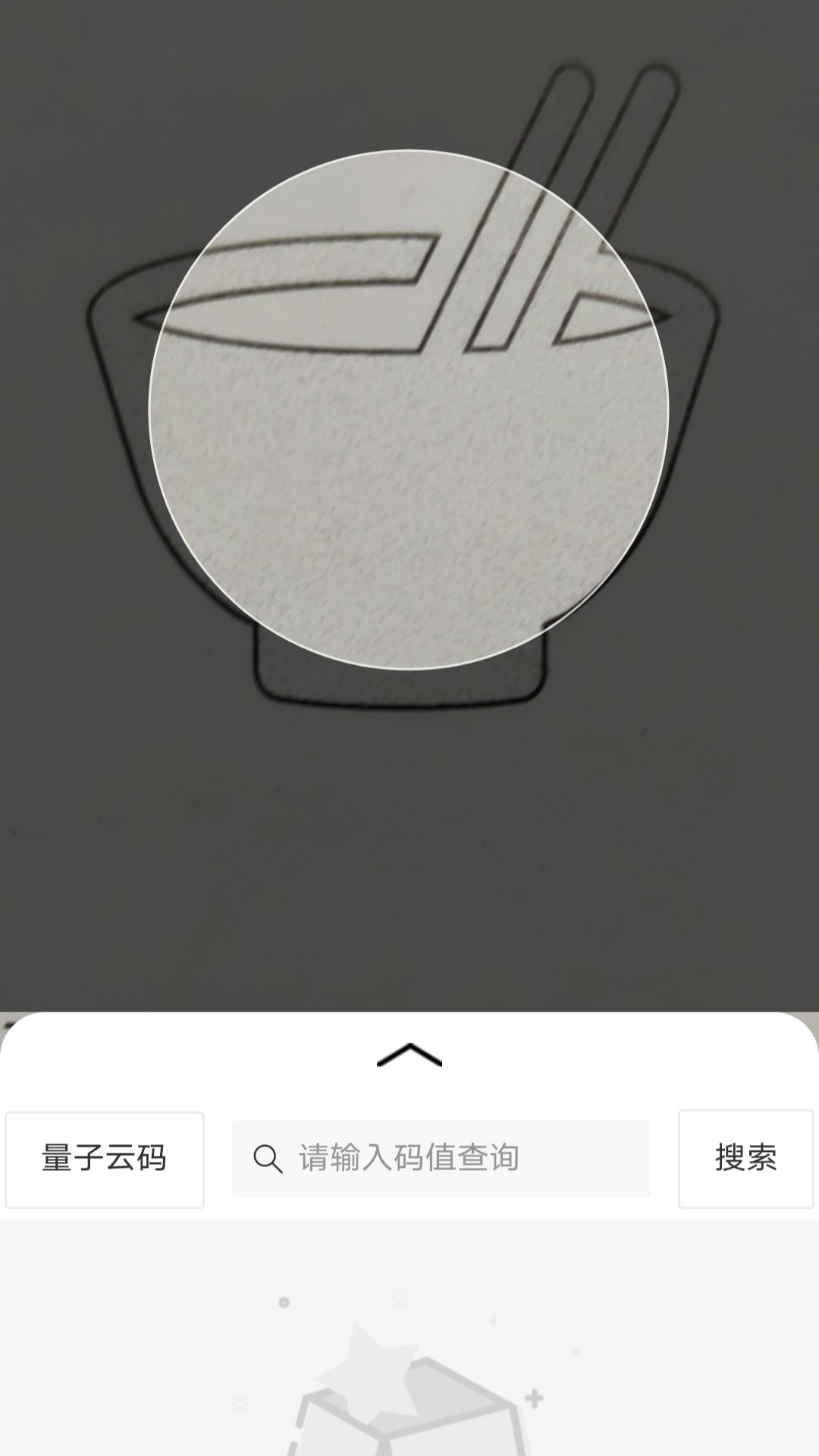Tap the 量子云码 button
The height and width of the screenshot is (1456, 819).
tap(105, 1159)
